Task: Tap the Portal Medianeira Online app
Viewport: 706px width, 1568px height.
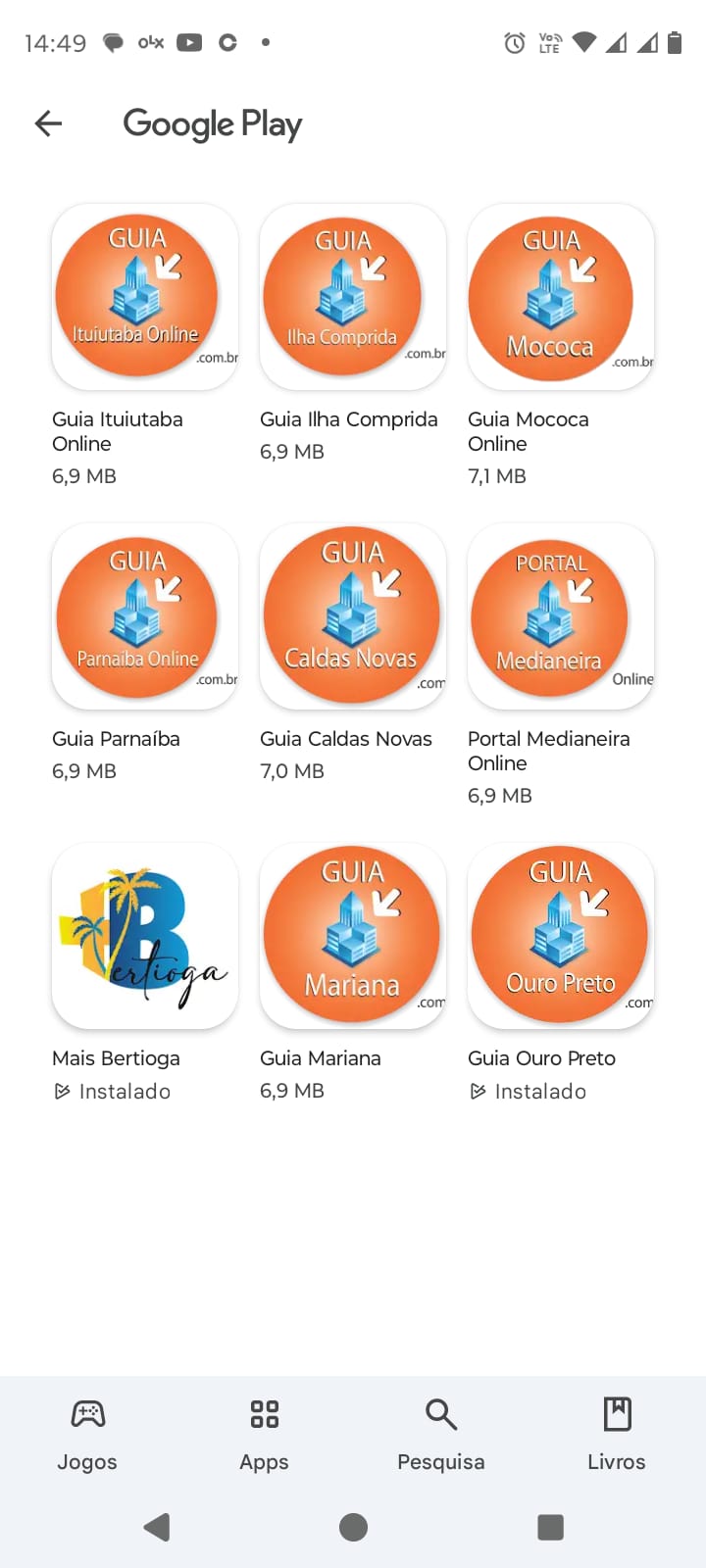Action: click(561, 616)
